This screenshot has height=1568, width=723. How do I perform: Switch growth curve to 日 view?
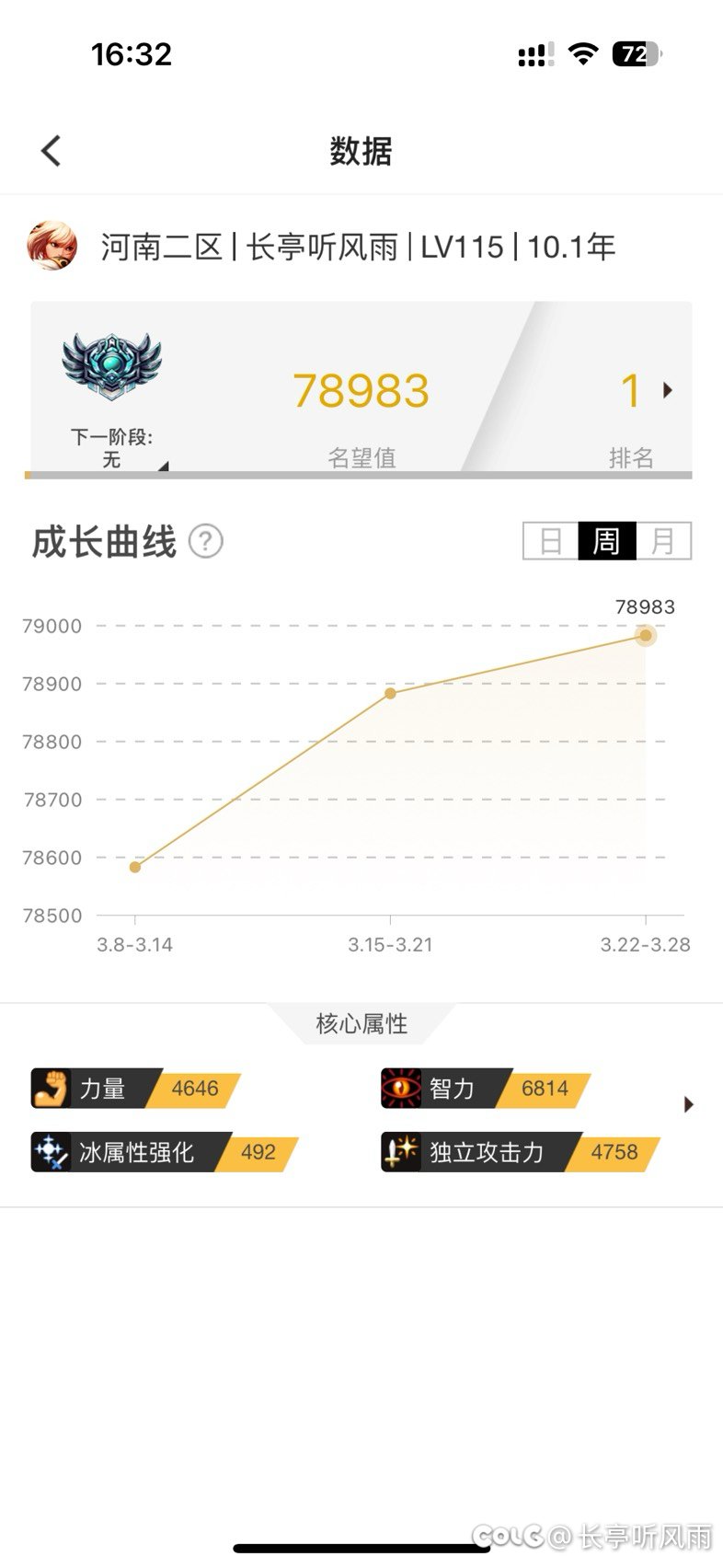(551, 541)
